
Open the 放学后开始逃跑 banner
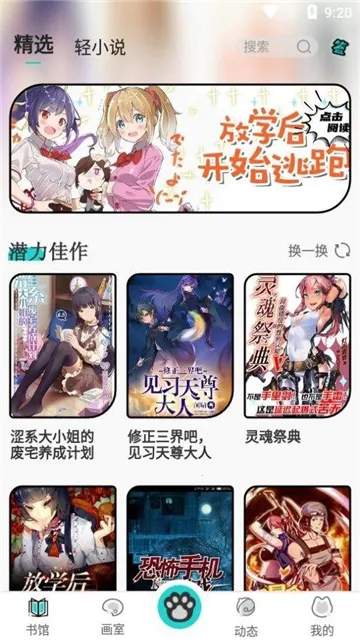180,148
